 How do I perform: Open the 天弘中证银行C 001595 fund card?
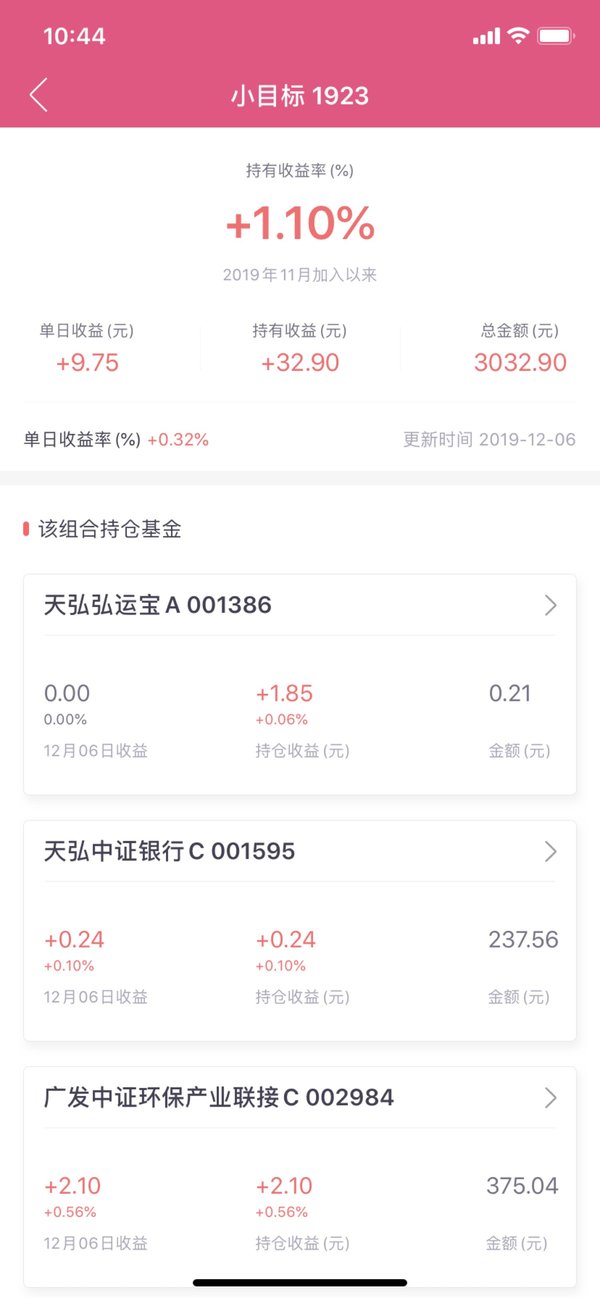pyautogui.click(x=300, y=931)
